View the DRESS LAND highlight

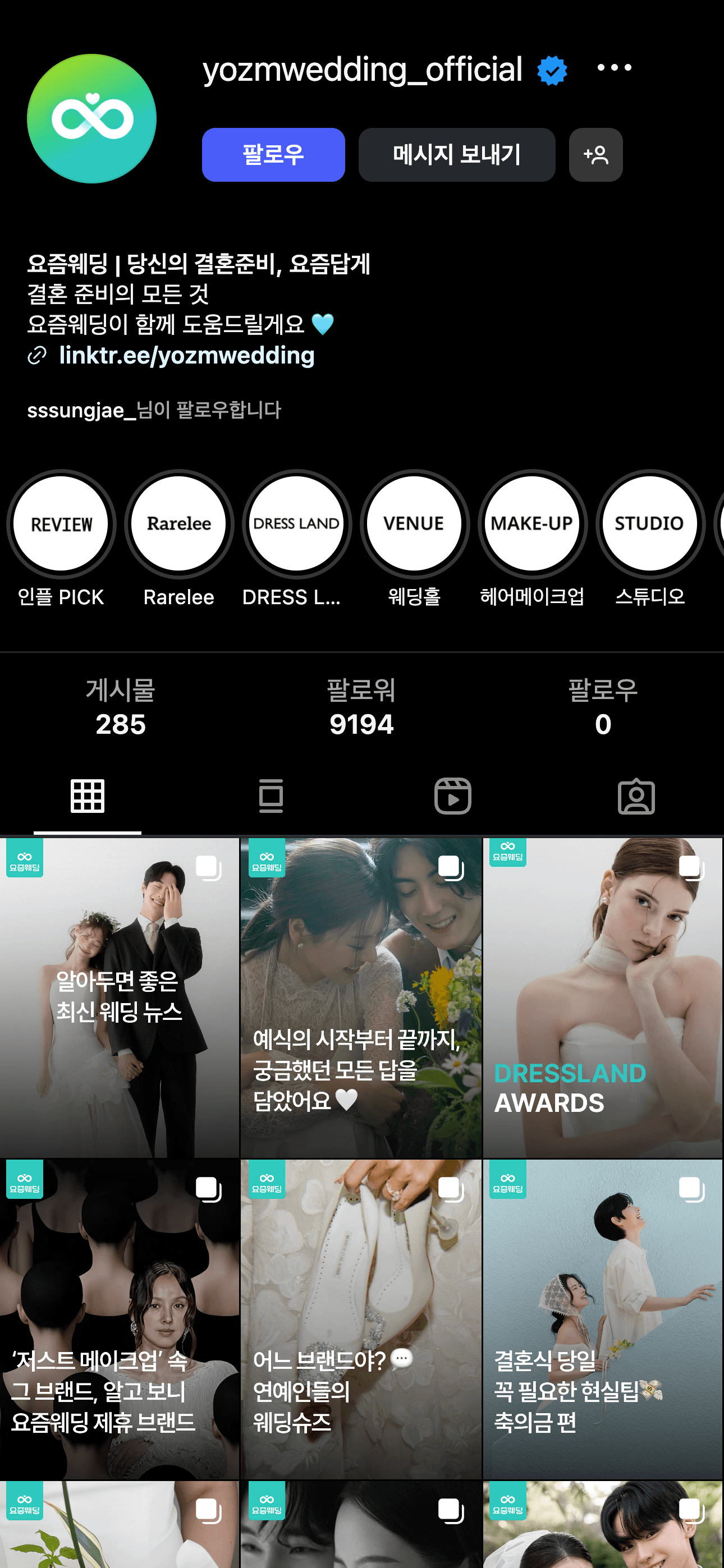tap(296, 524)
